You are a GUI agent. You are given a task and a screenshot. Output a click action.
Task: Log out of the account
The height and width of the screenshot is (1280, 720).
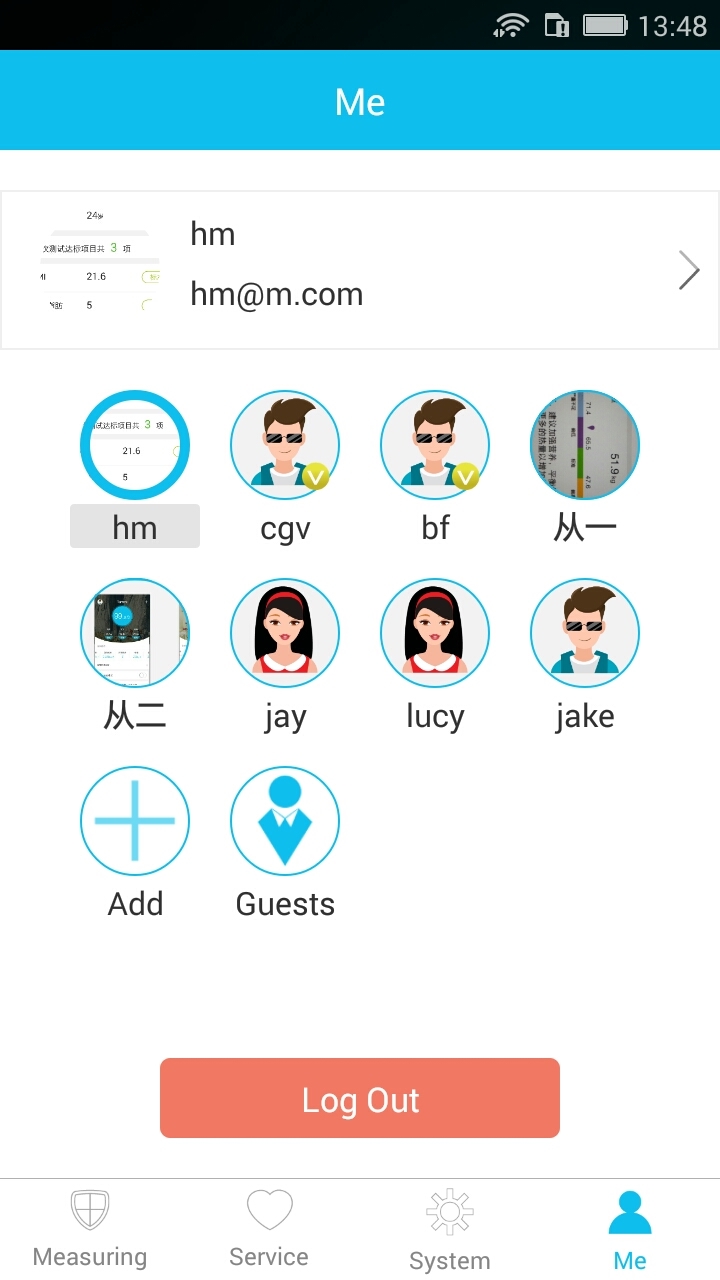pyautogui.click(x=360, y=1098)
